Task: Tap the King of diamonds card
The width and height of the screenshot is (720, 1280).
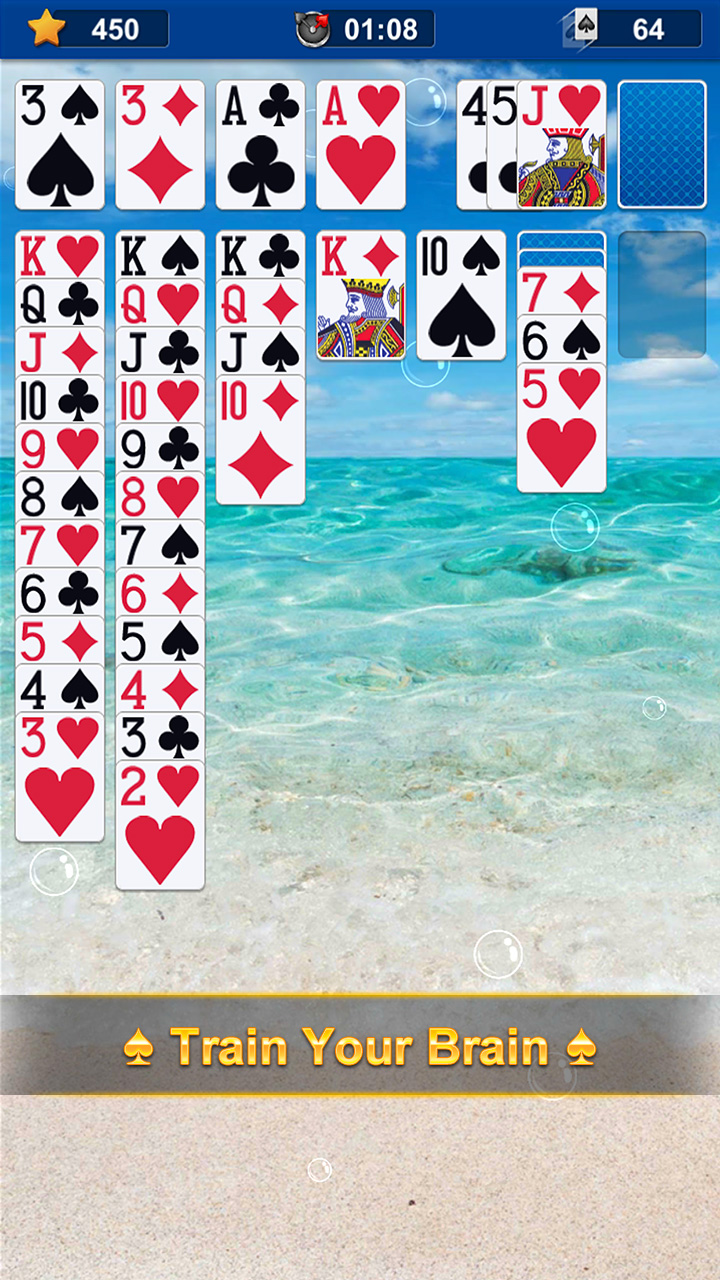Action: [361, 296]
